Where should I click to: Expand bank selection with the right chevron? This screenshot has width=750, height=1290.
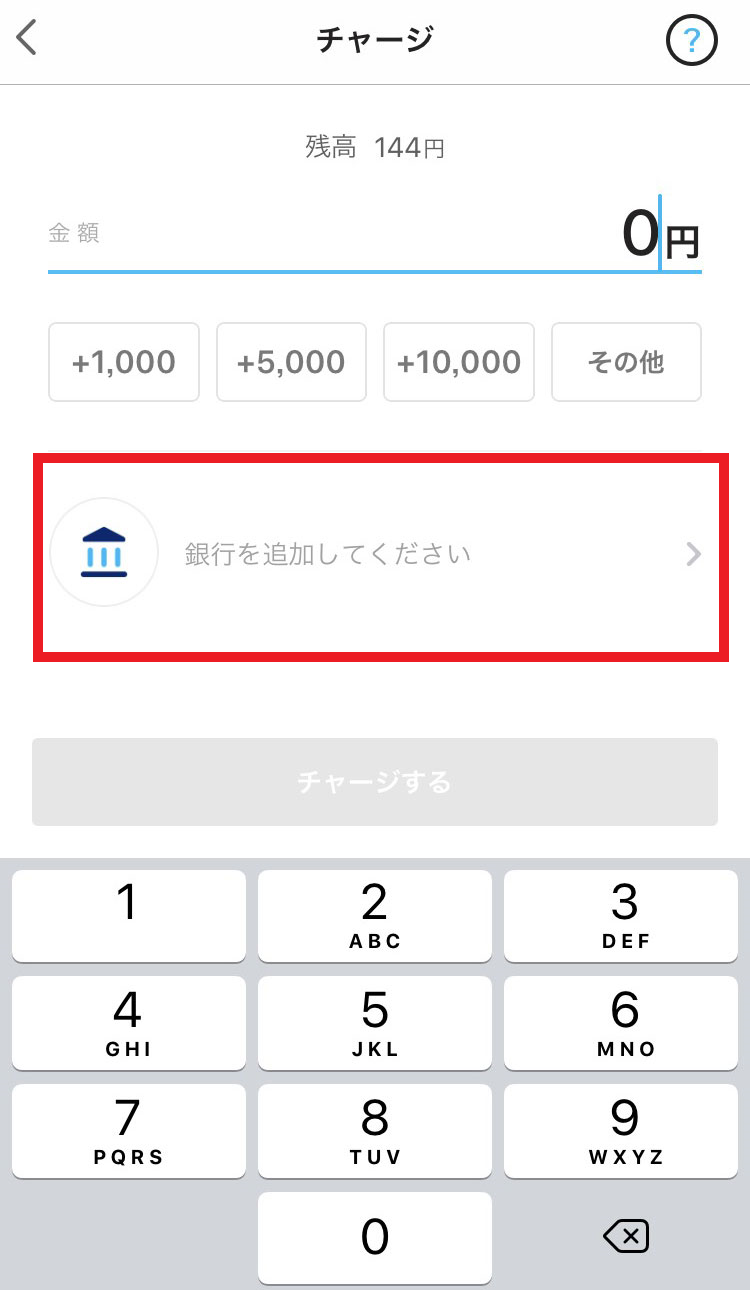point(692,554)
